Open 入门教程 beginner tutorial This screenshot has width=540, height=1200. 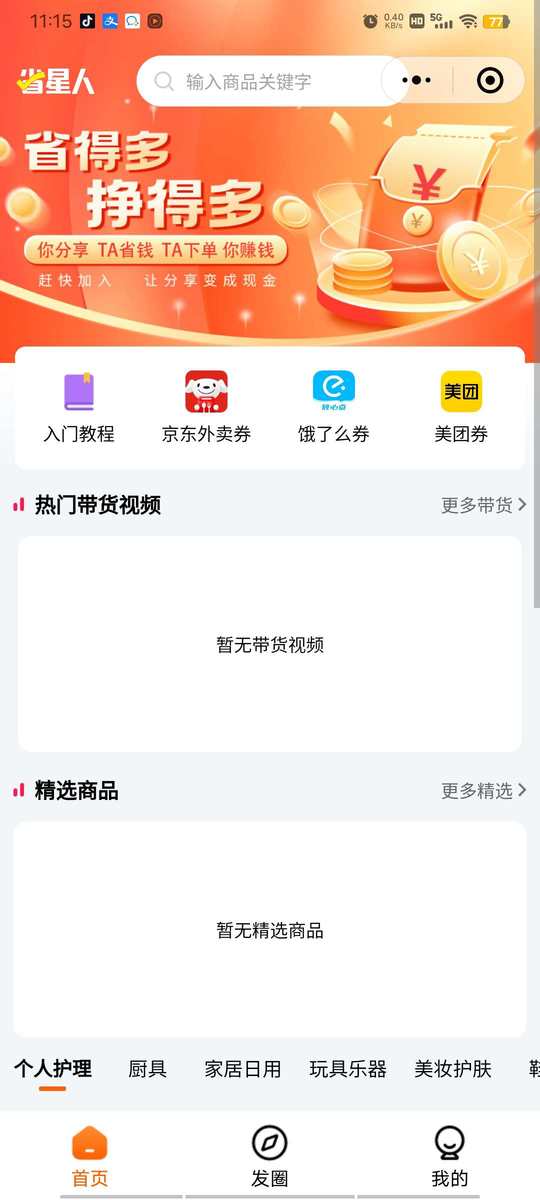(x=79, y=407)
